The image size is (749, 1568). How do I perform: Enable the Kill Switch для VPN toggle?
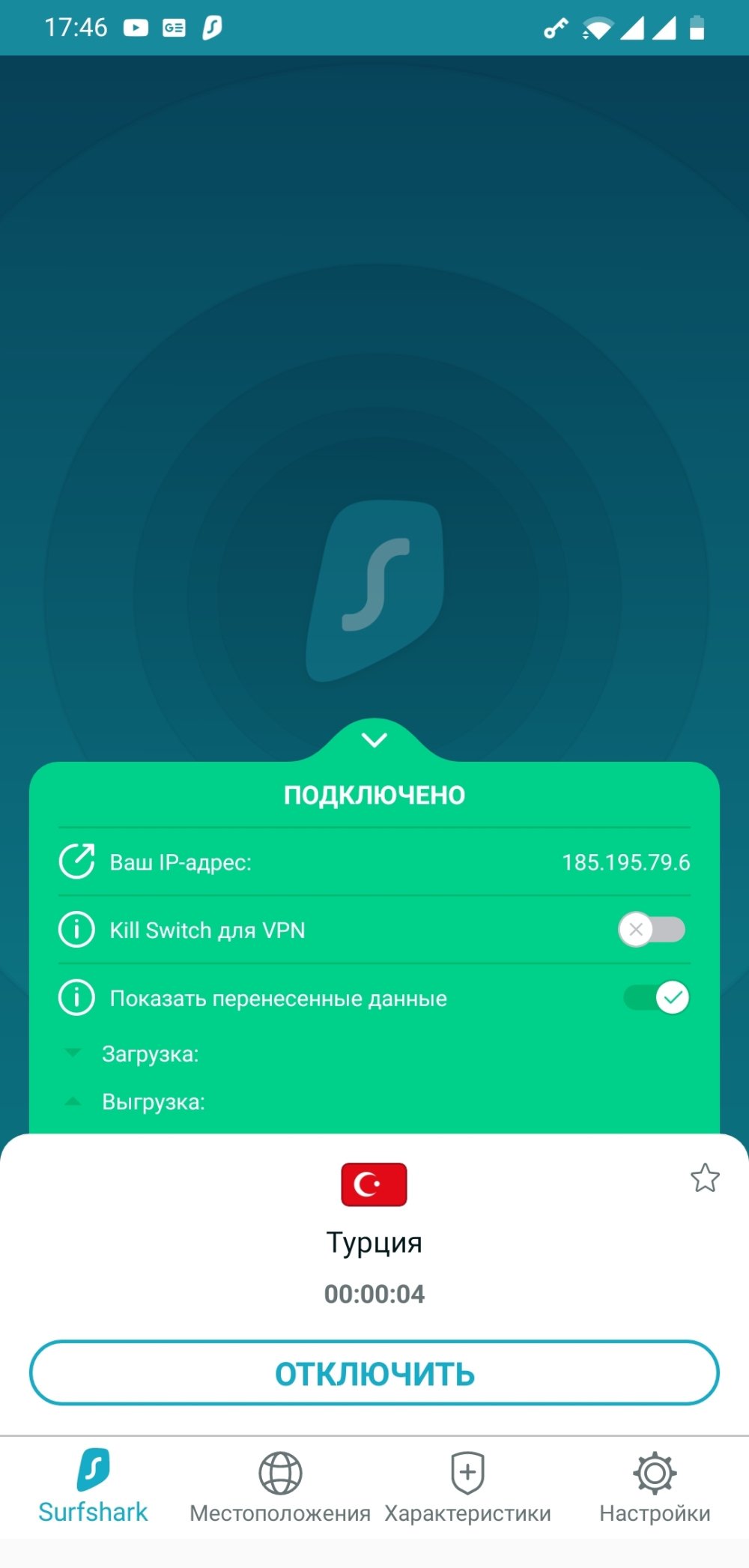(652, 930)
